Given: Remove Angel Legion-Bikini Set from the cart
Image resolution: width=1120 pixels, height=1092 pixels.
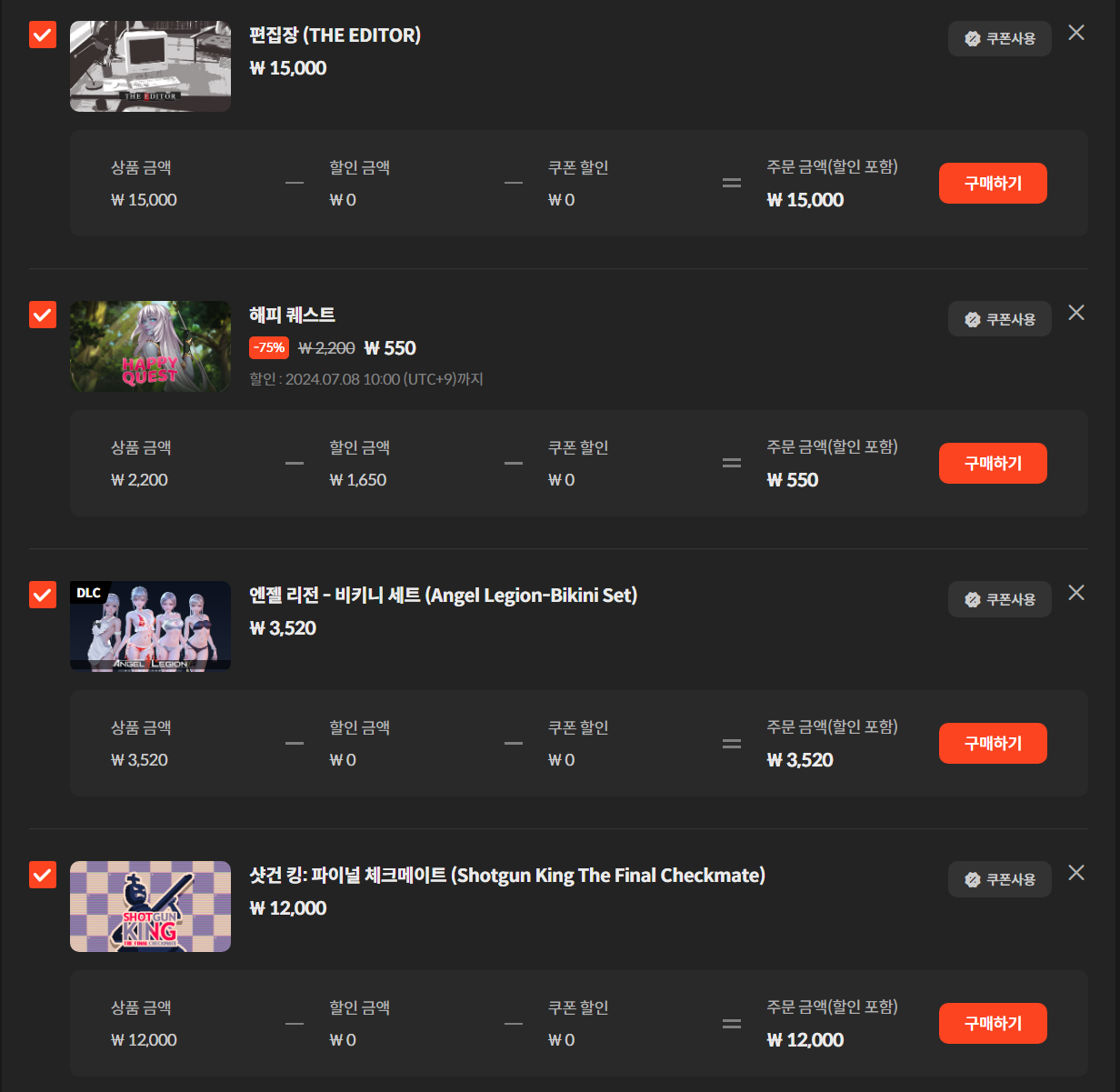Looking at the screenshot, I should coord(1076,593).
